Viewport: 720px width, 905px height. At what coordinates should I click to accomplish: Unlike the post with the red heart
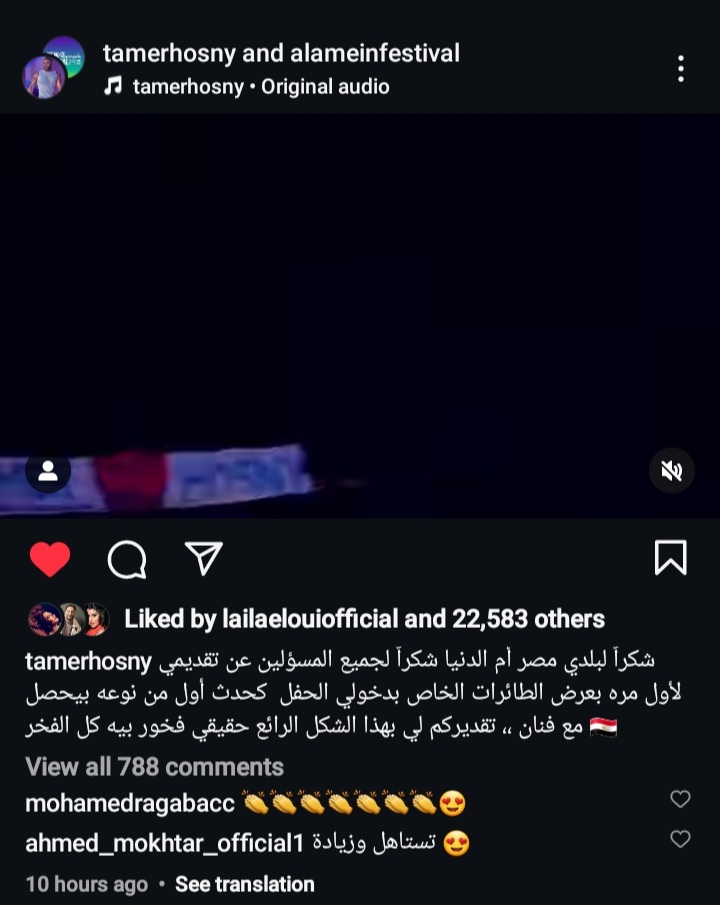[x=49, y=559]
